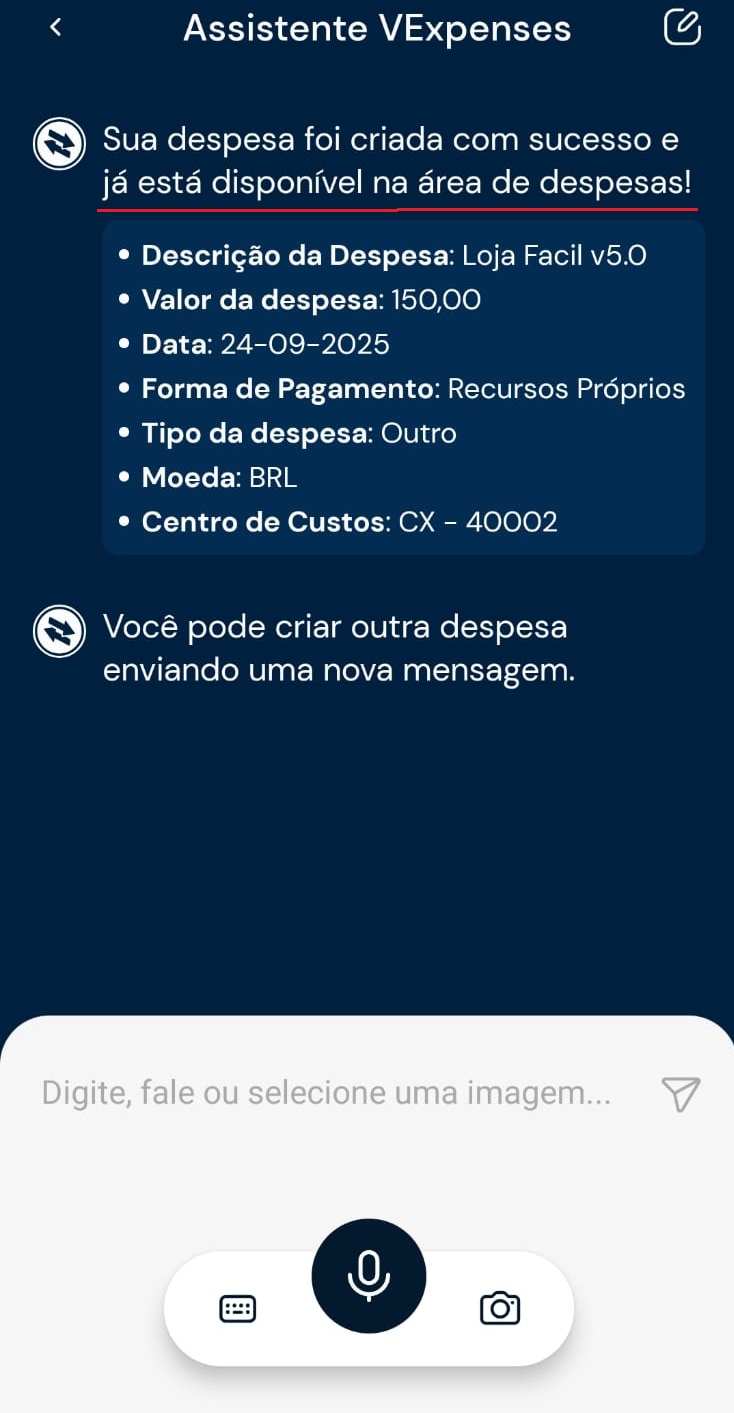Screen dimensions: 734x1413
Task: Start a new conversation with the edit icon
Action: pos(682,28)
